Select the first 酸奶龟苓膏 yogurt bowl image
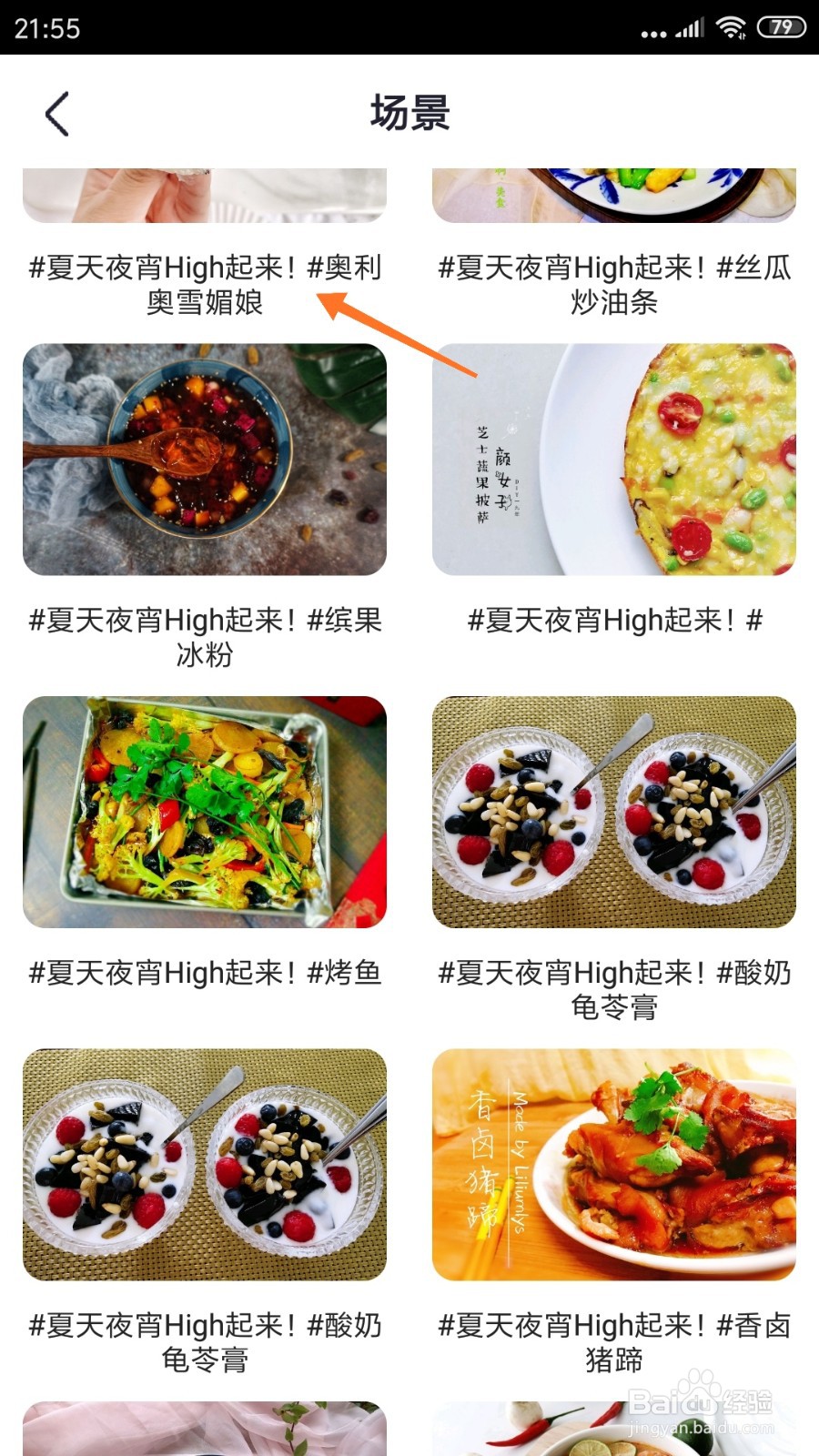The width and height of the screenshot is (819, 1456). tap(614, 814)
